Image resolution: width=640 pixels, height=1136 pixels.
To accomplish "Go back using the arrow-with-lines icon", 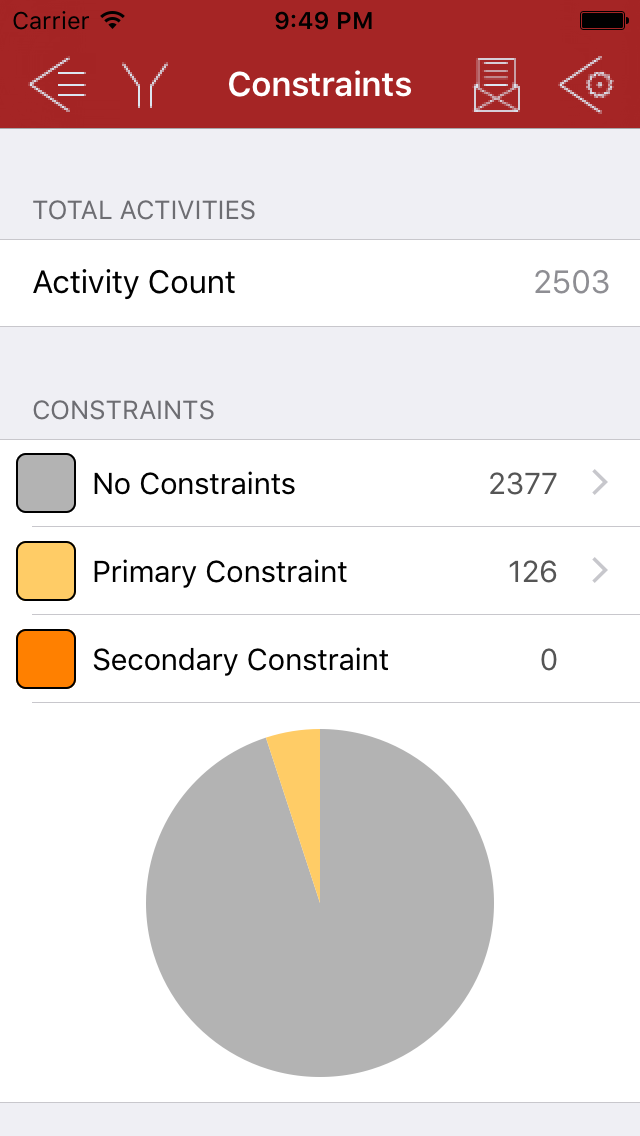I will click(58, 84).
